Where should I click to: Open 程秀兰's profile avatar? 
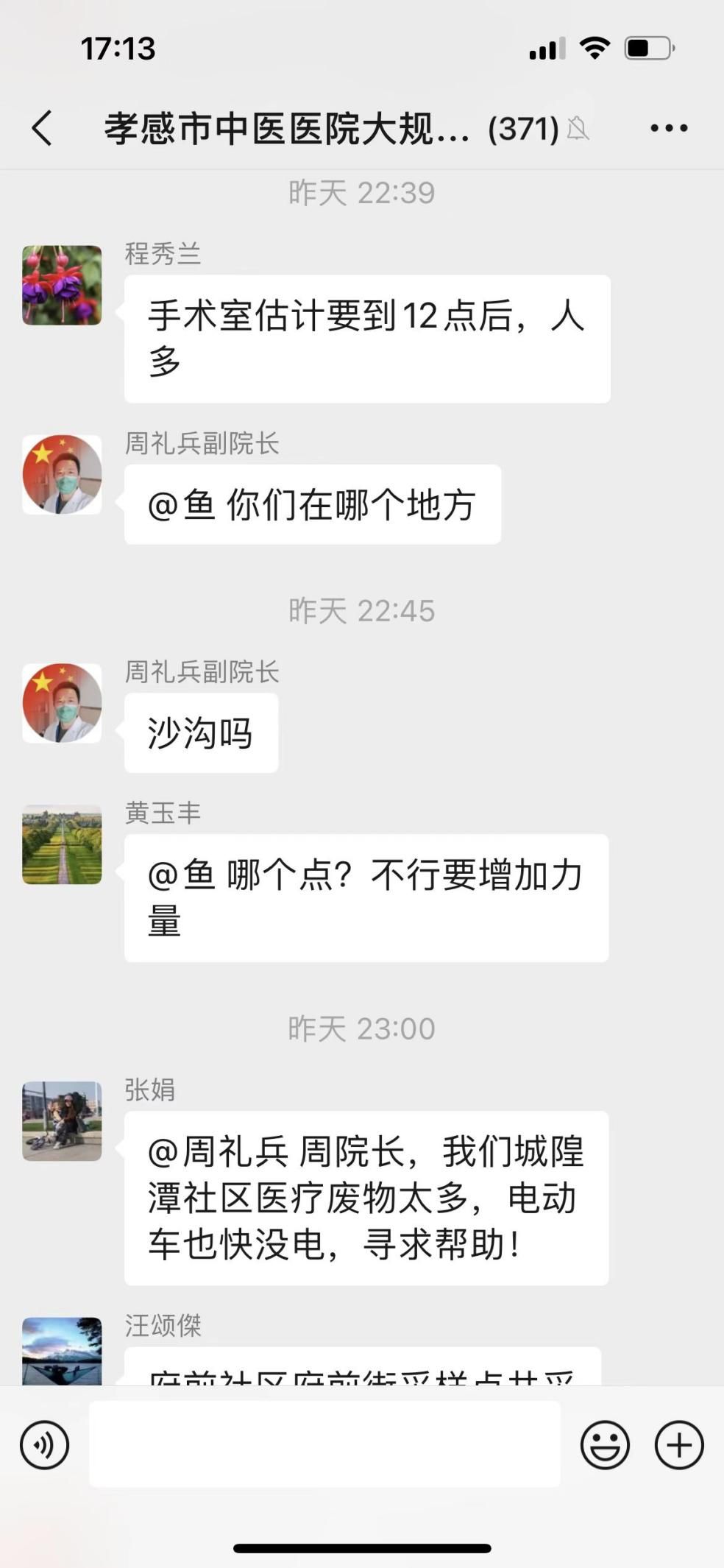[62, 286]
